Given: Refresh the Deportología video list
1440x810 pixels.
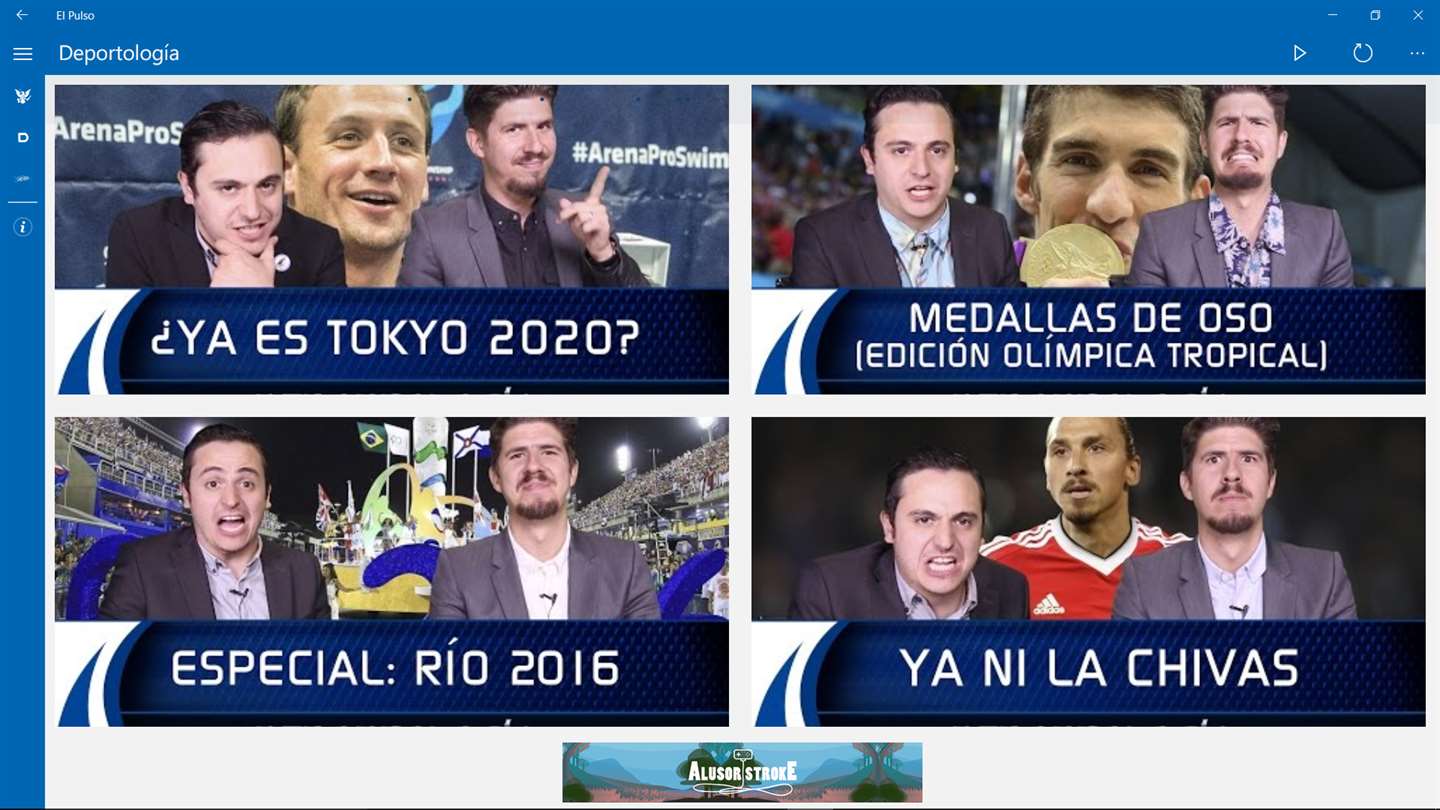Looking at the screenshot, I should [x=1362, y=53].
